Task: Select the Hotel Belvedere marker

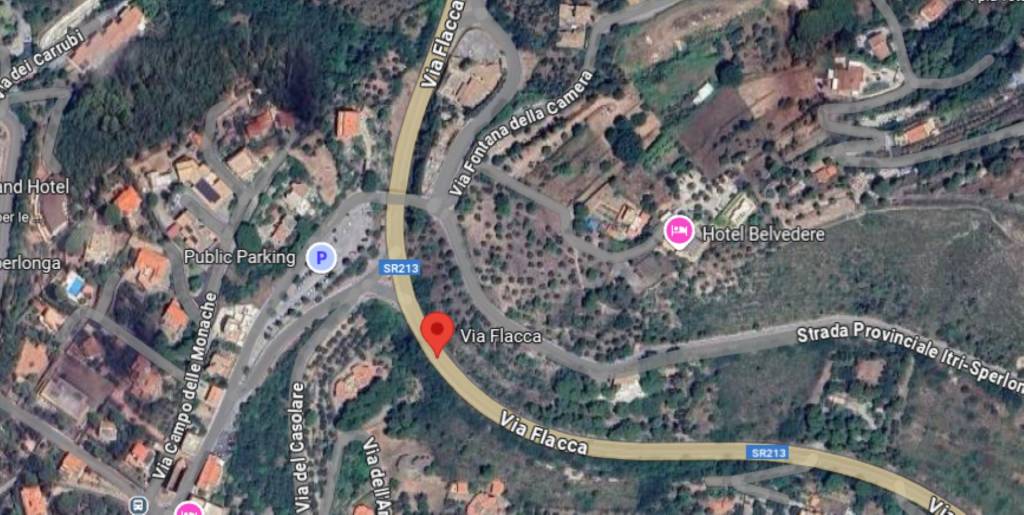Action: pos(679,232)
